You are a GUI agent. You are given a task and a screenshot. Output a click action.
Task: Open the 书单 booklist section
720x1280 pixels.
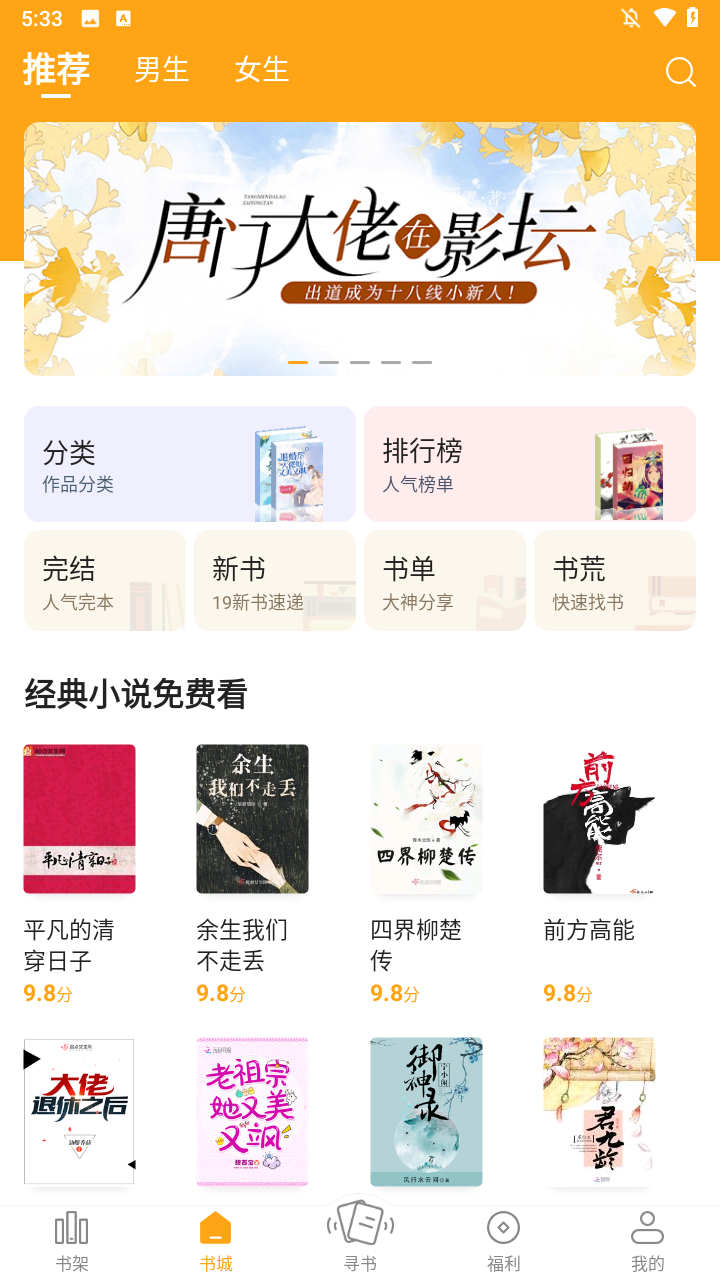pyautogui.click(x=445, y=580)
